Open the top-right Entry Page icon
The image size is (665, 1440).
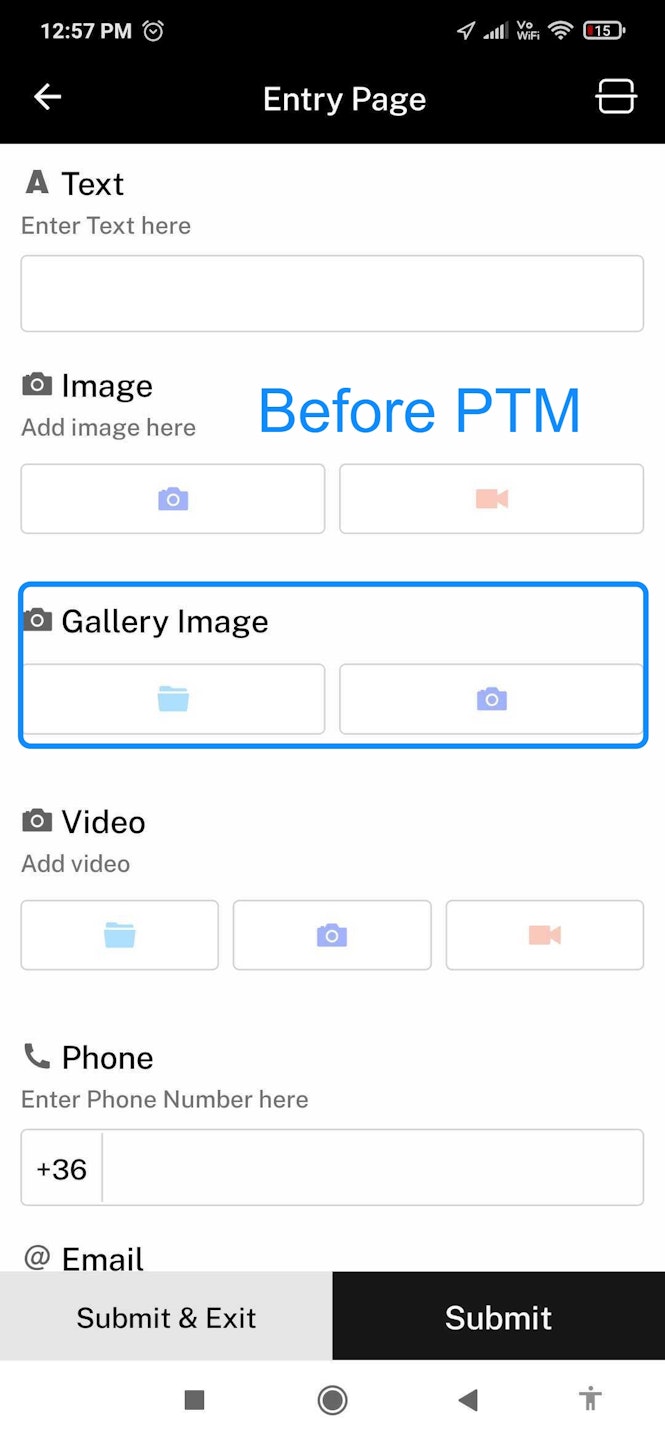[615, 97]
